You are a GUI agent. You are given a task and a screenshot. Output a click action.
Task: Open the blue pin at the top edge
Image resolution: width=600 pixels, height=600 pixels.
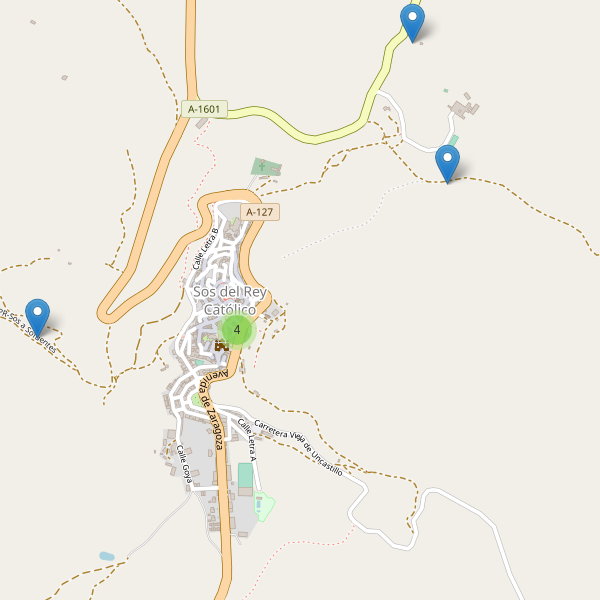(412, 22)
